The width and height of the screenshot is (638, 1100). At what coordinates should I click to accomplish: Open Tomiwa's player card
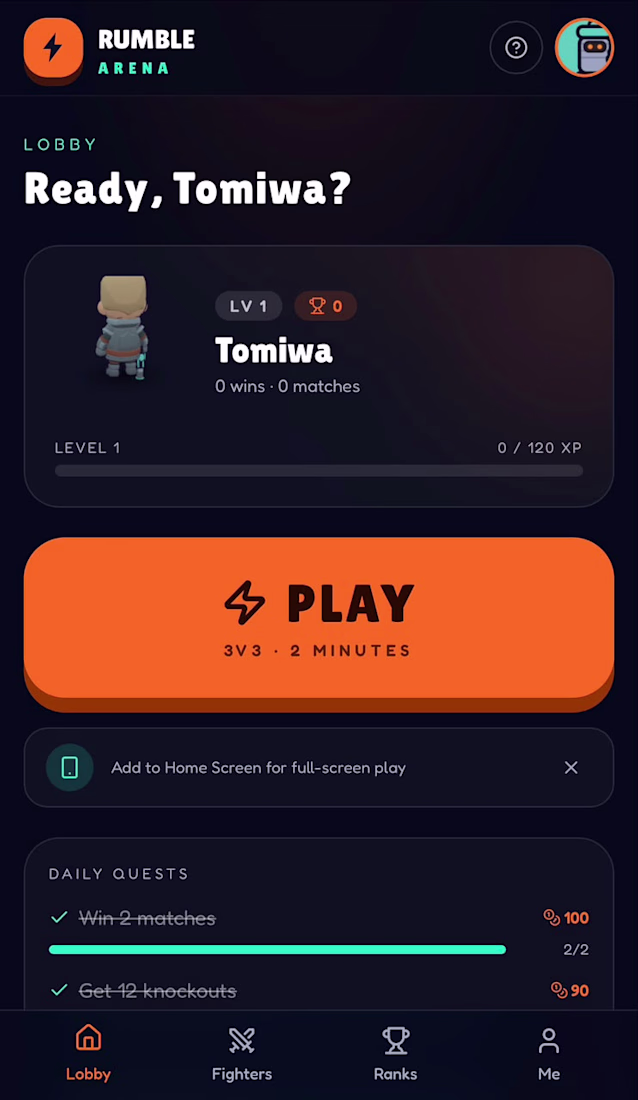pos(319,376)
